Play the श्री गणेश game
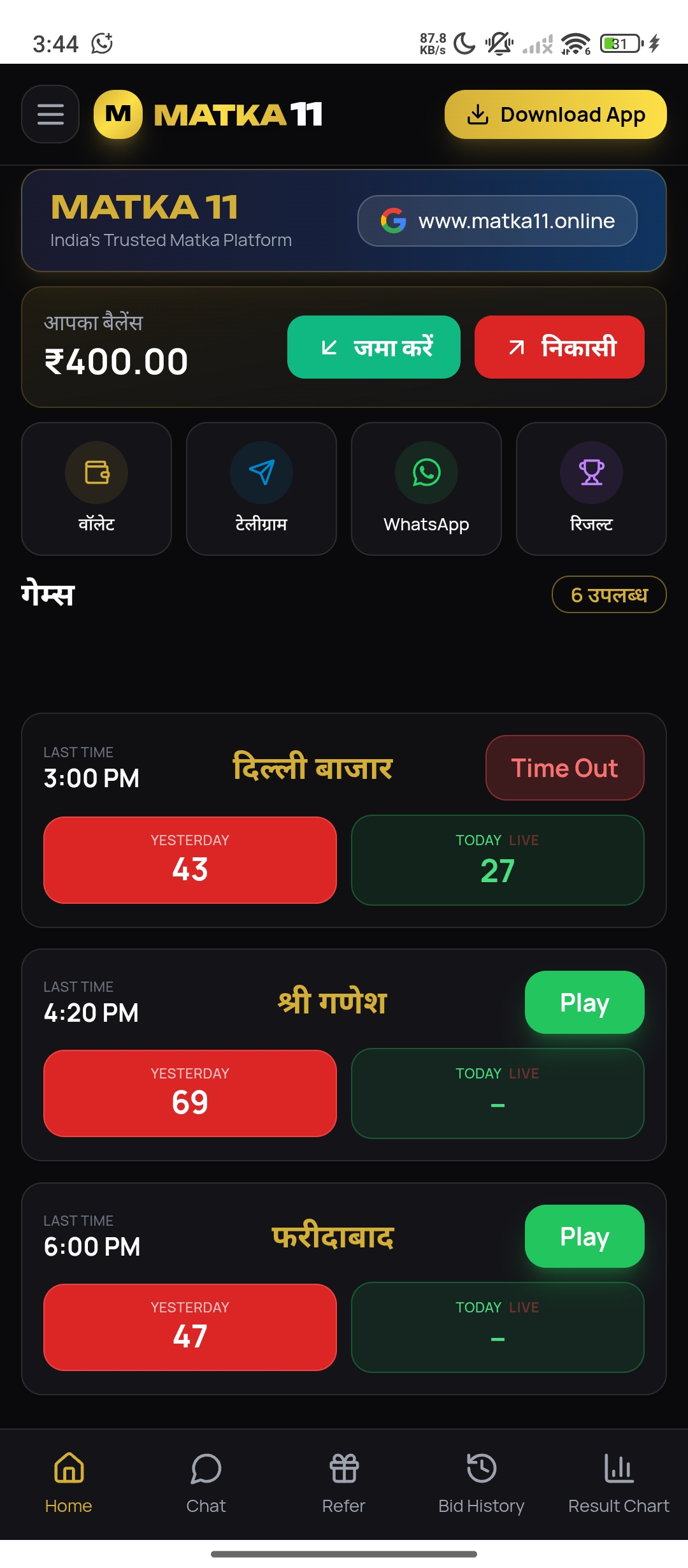 click(584, 1003)
